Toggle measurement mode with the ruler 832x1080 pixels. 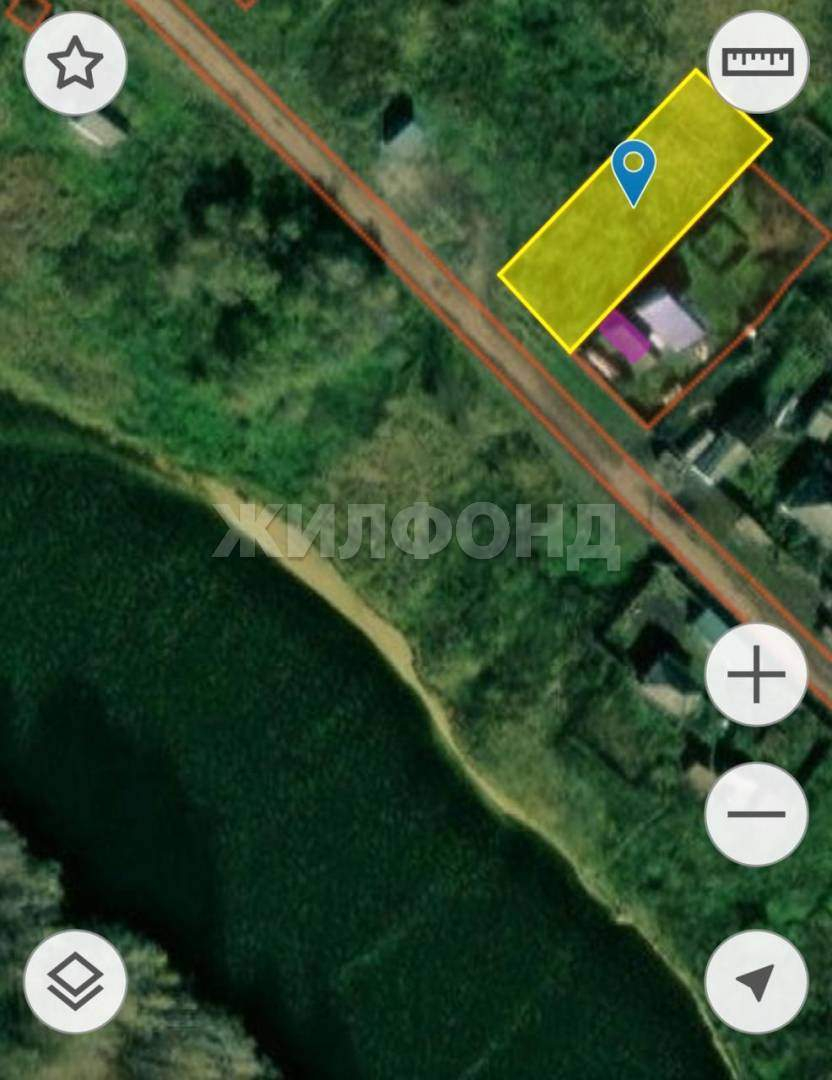pos(757,62)
